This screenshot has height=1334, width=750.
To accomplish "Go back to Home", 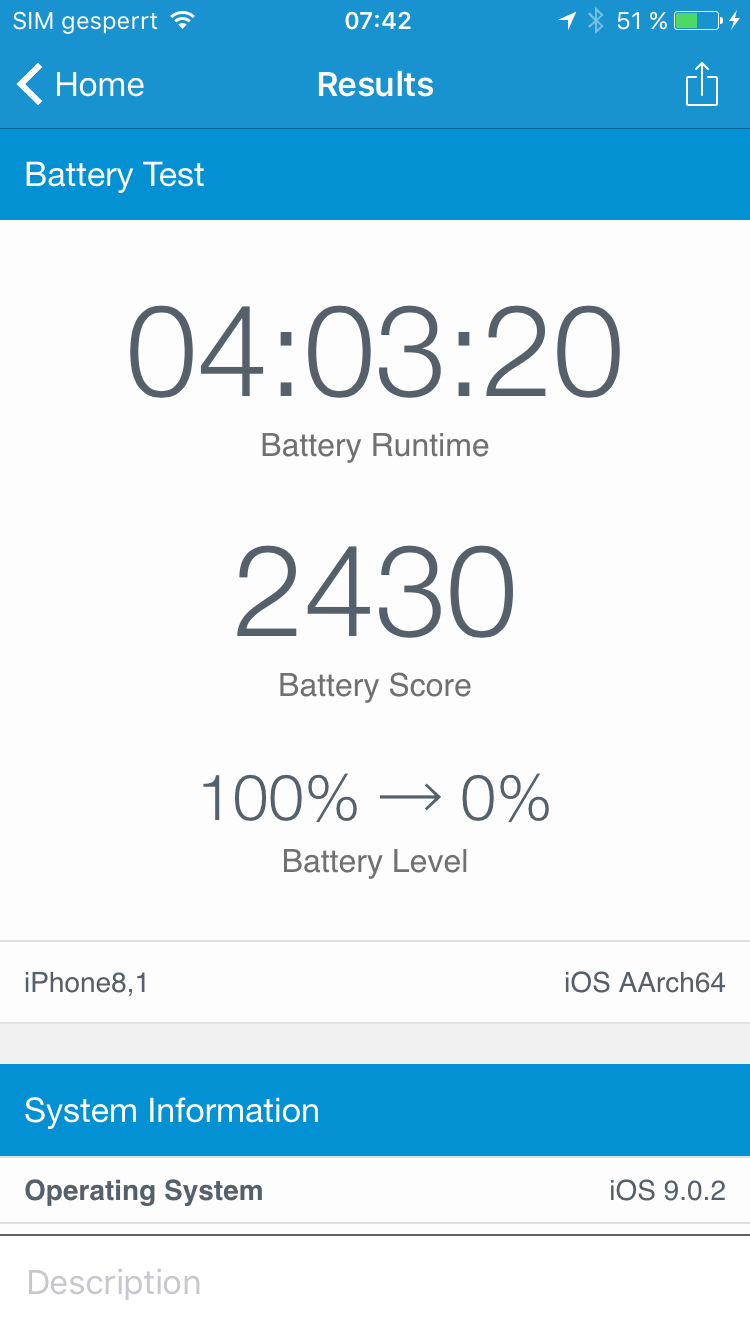I will click(80, 85).
